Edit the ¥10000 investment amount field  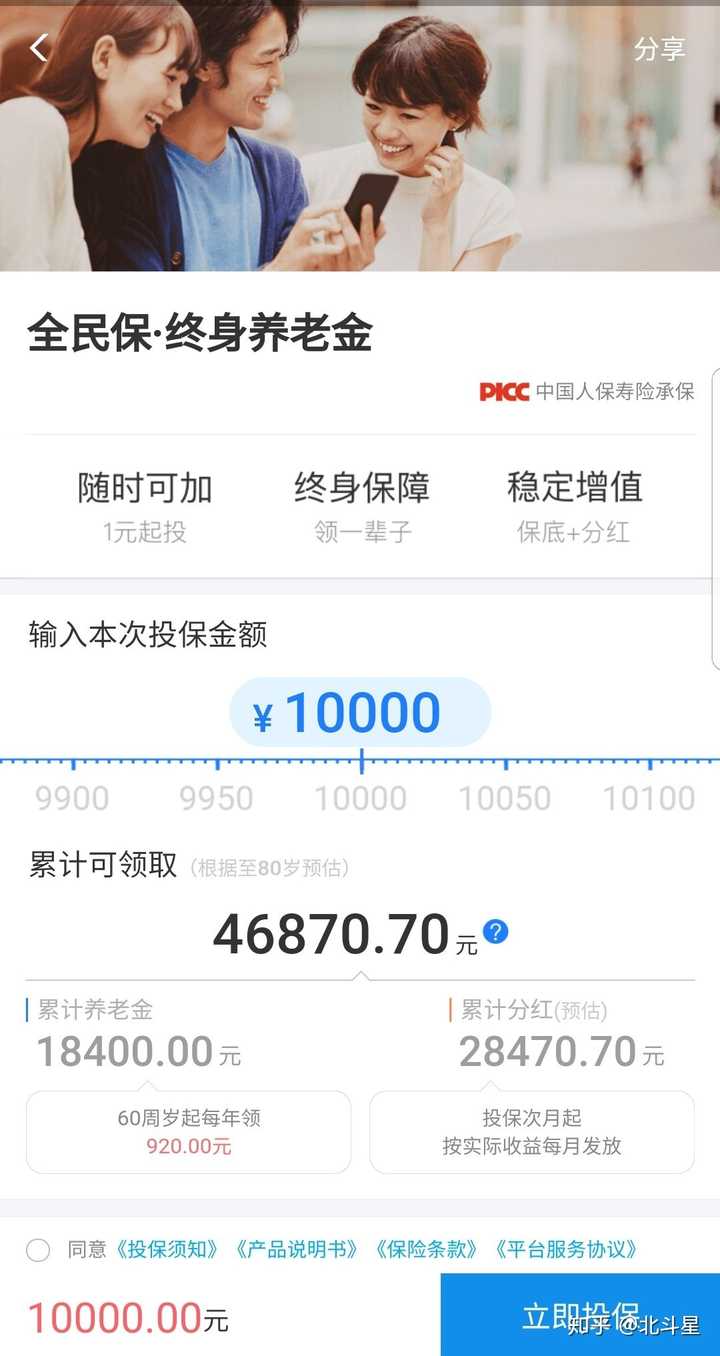pos(360,713)
